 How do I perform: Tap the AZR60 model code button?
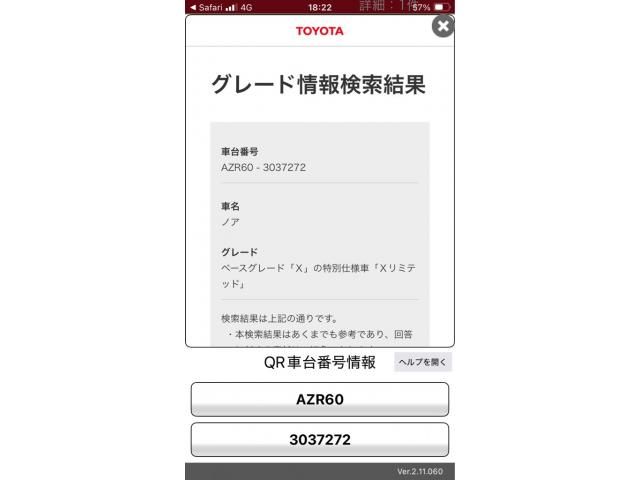[x=320, y=399]
